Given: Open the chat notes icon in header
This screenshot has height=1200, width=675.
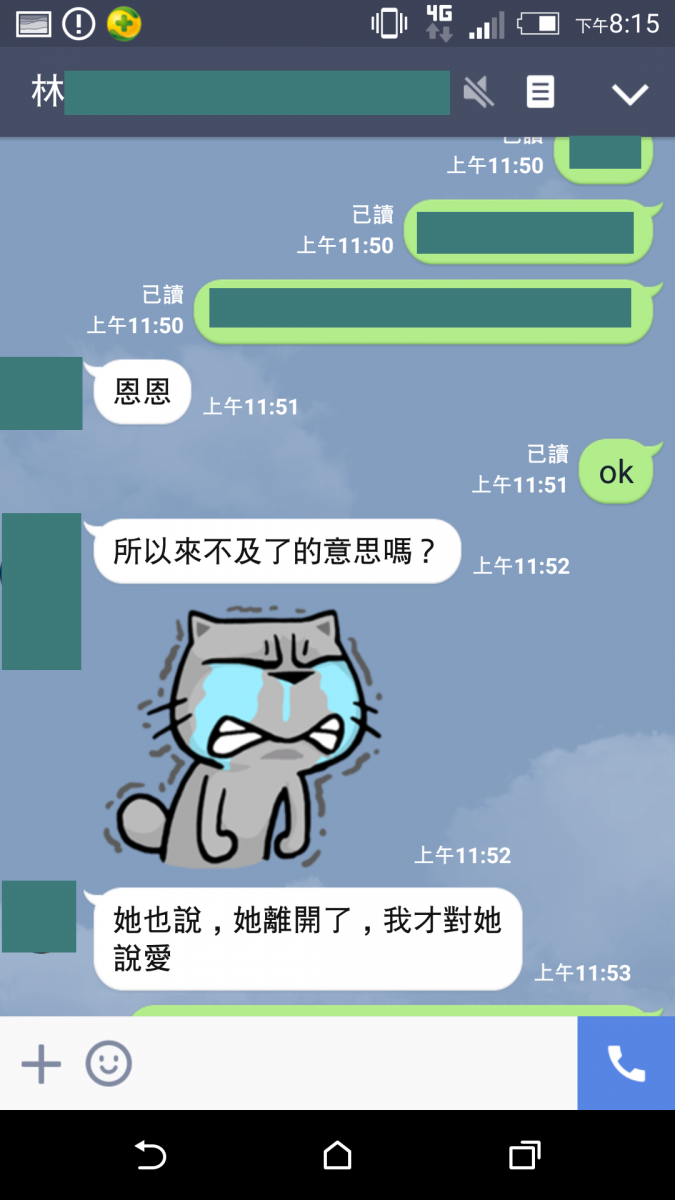Looking at the screenshot, I should tap(540, 93).
